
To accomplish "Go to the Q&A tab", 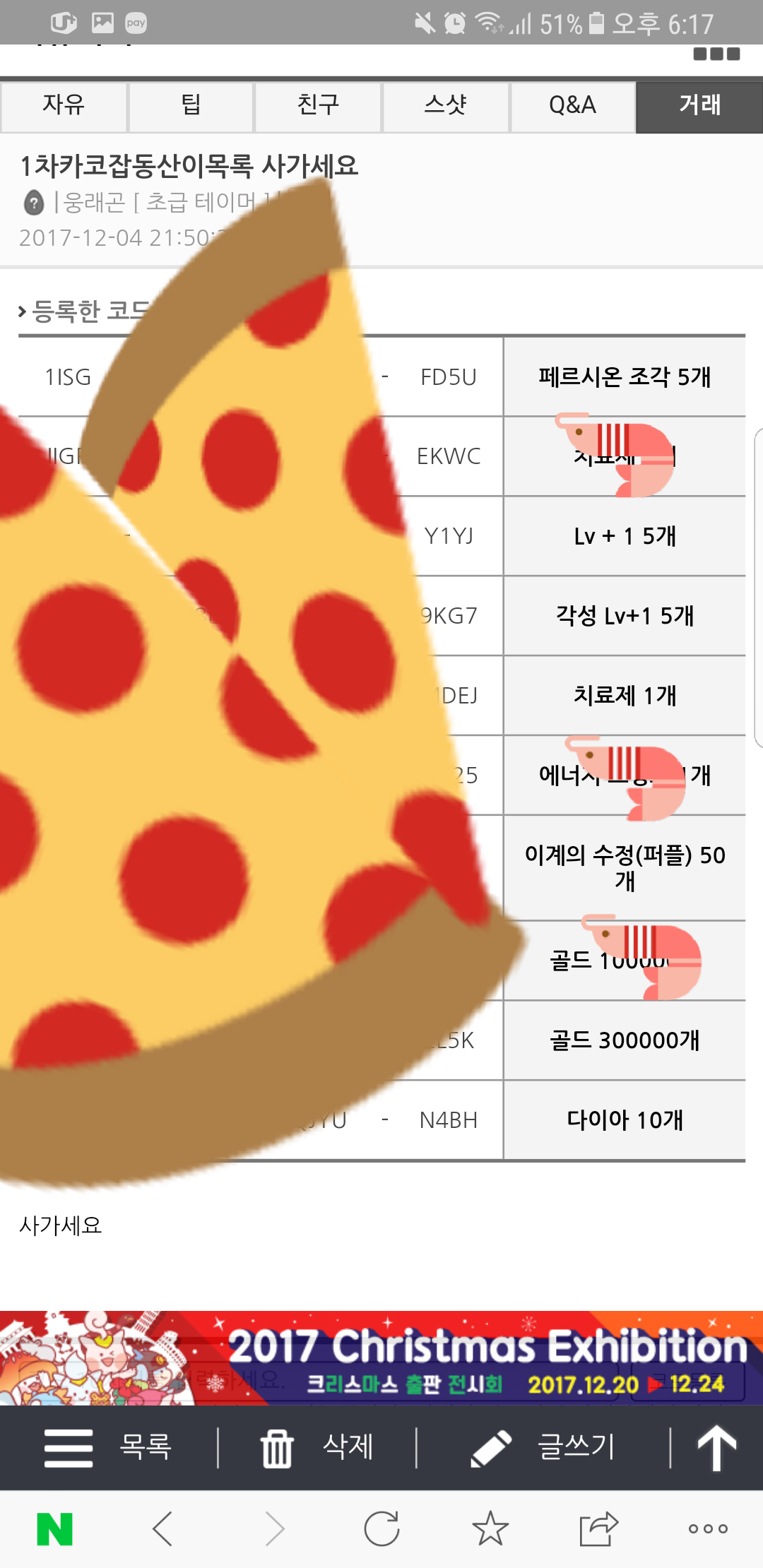I will (572, 106).
